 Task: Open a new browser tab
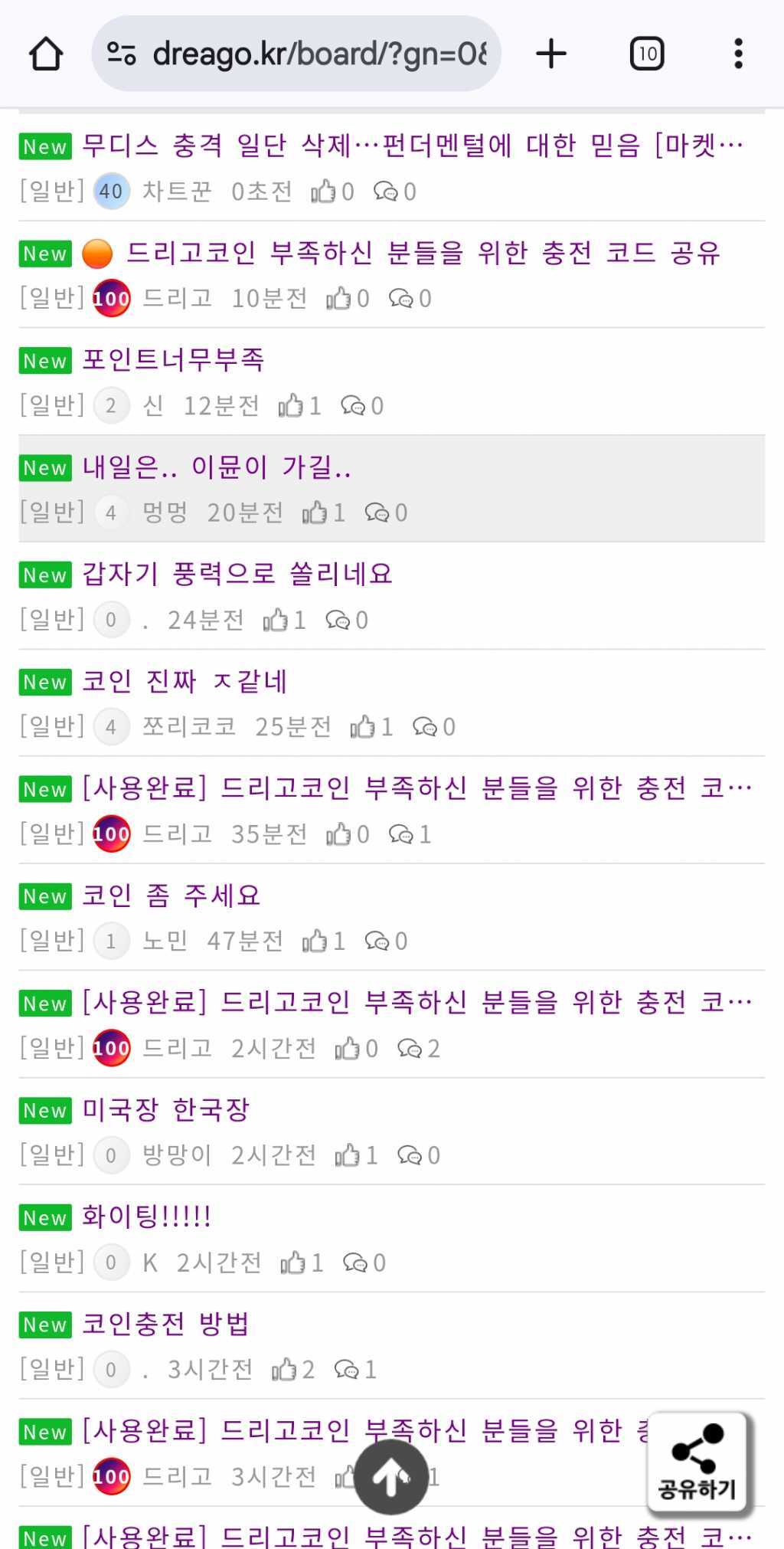point(550,54)
